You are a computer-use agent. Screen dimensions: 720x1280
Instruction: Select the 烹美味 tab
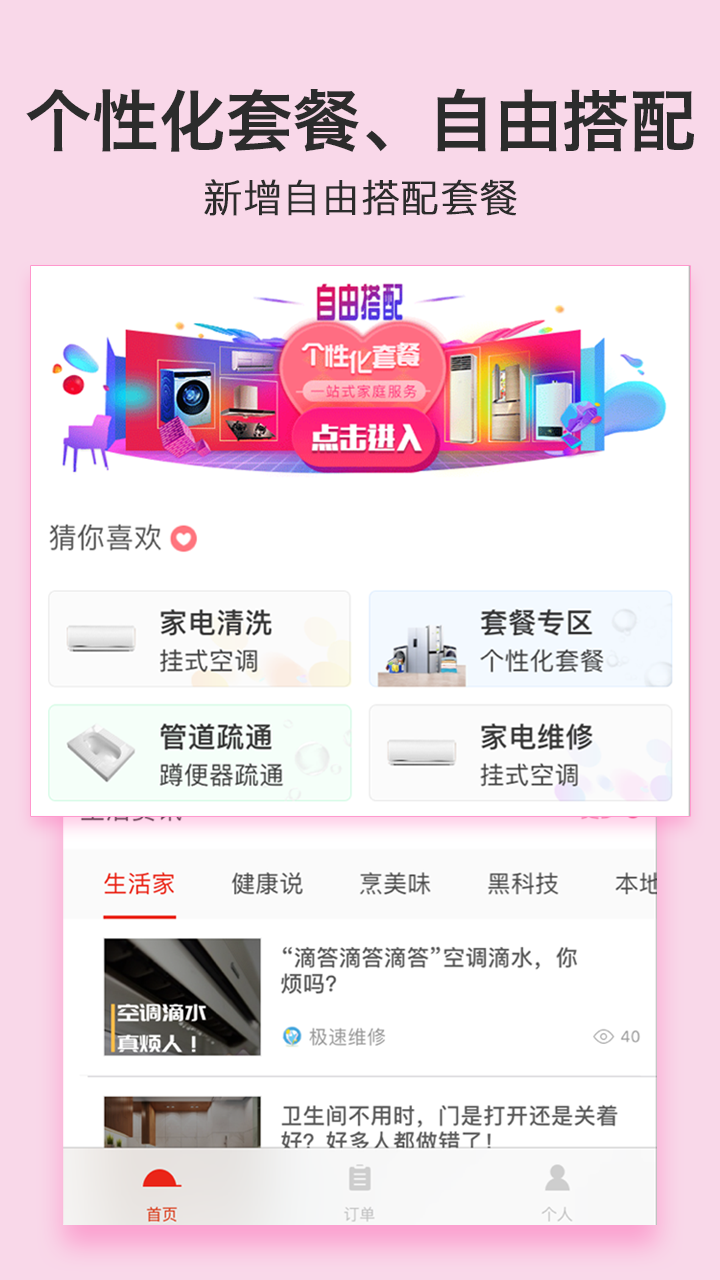[x=394, y=885]
